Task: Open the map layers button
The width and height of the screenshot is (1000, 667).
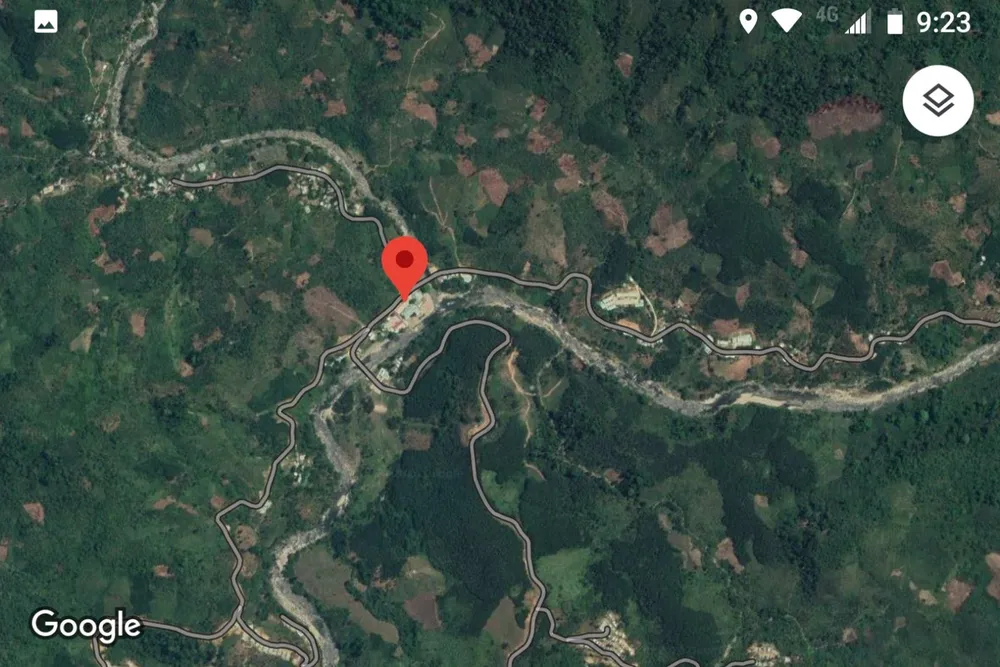Action: (937, 101)
